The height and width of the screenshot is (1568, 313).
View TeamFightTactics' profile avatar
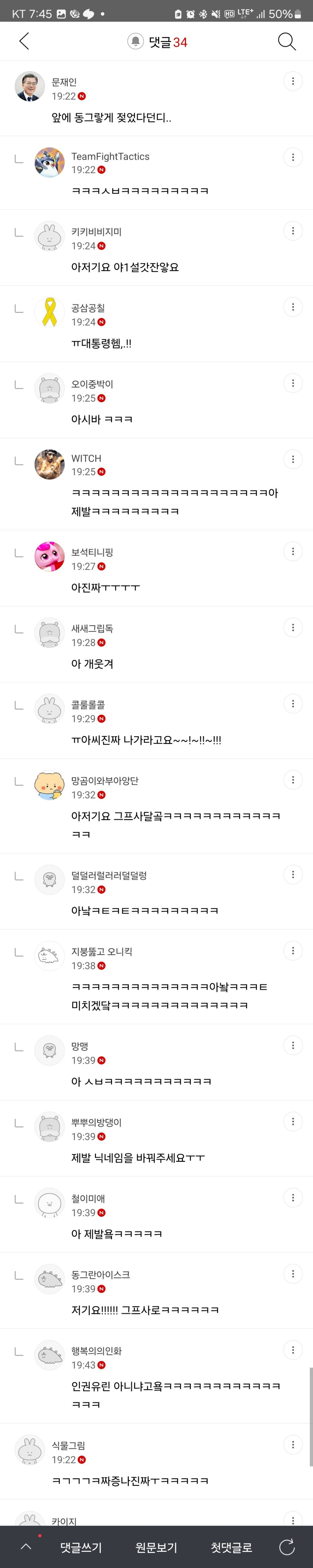click(49, 162)
